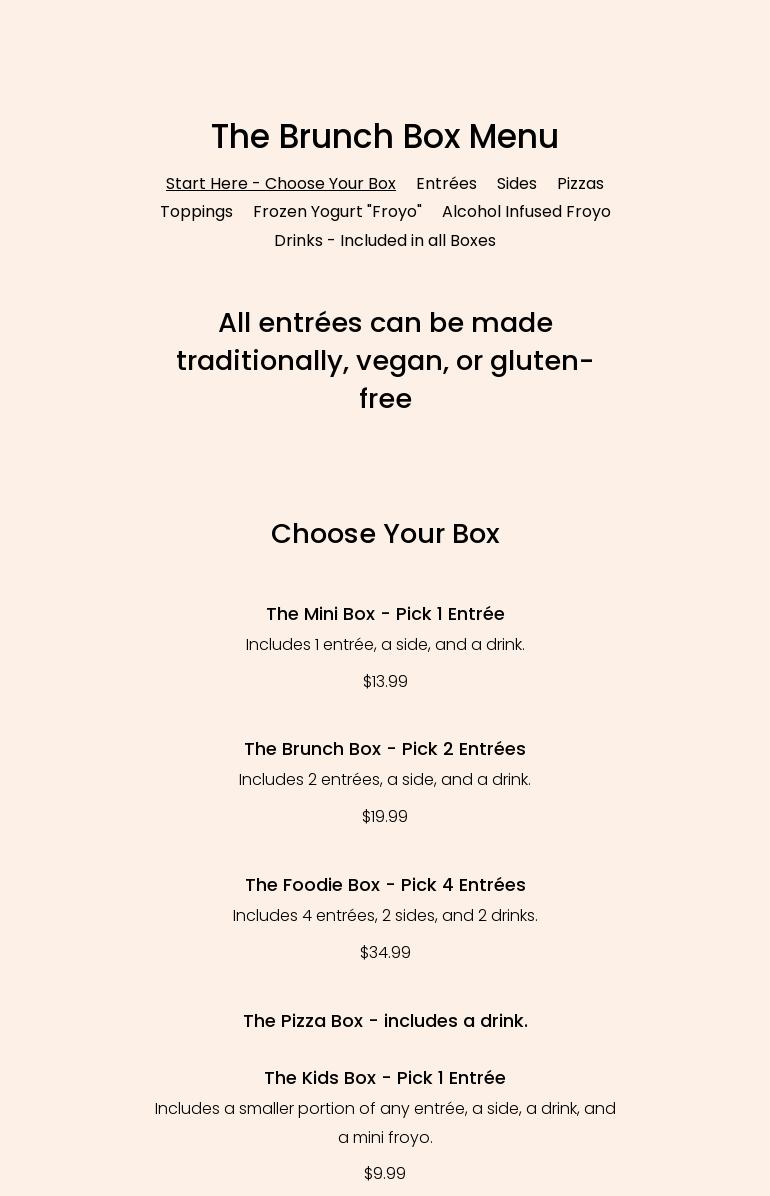The image size is (770, 1196).
Task: Open the Sides menu section
Action: [516, 184]
